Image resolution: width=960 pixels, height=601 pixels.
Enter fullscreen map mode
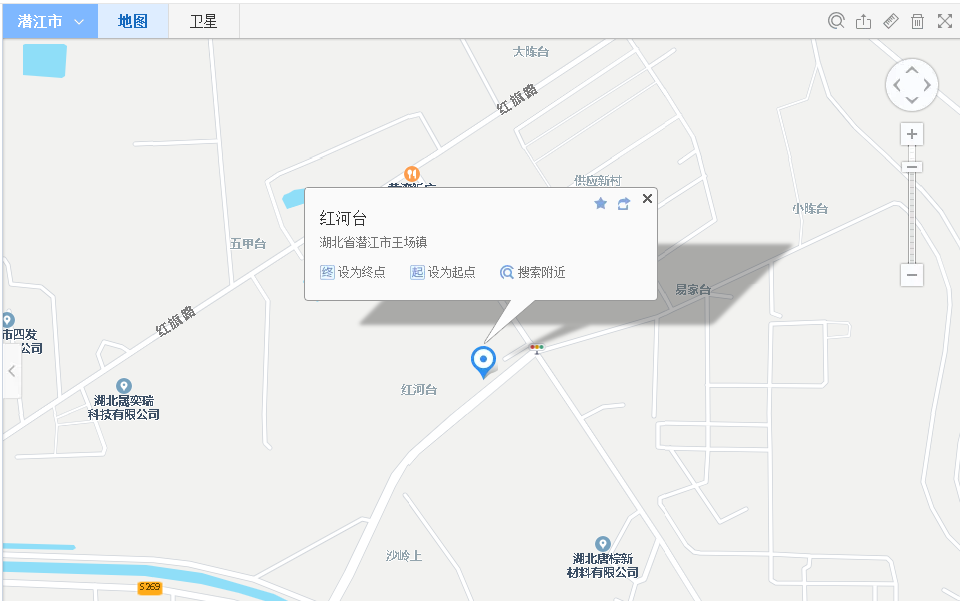(x=944, y=21)
